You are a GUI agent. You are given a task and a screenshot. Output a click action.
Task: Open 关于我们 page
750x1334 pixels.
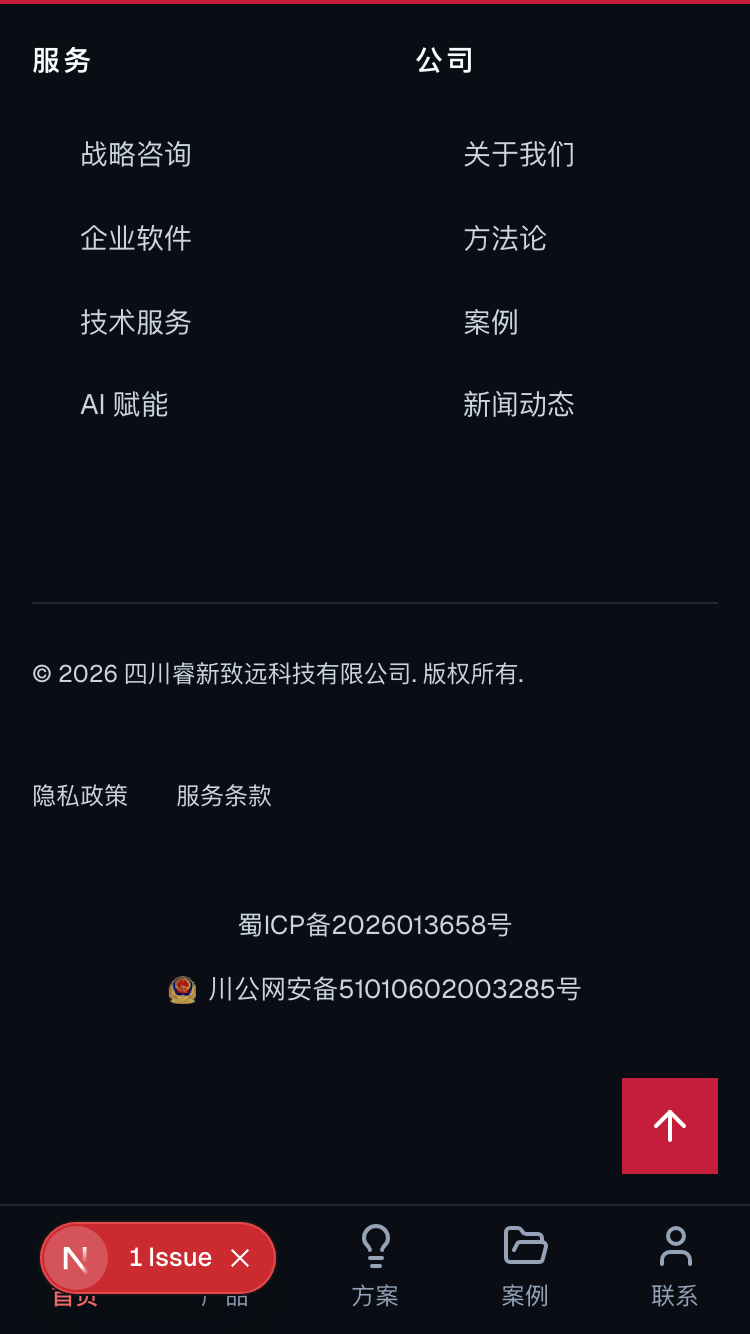tap(519, 154)
